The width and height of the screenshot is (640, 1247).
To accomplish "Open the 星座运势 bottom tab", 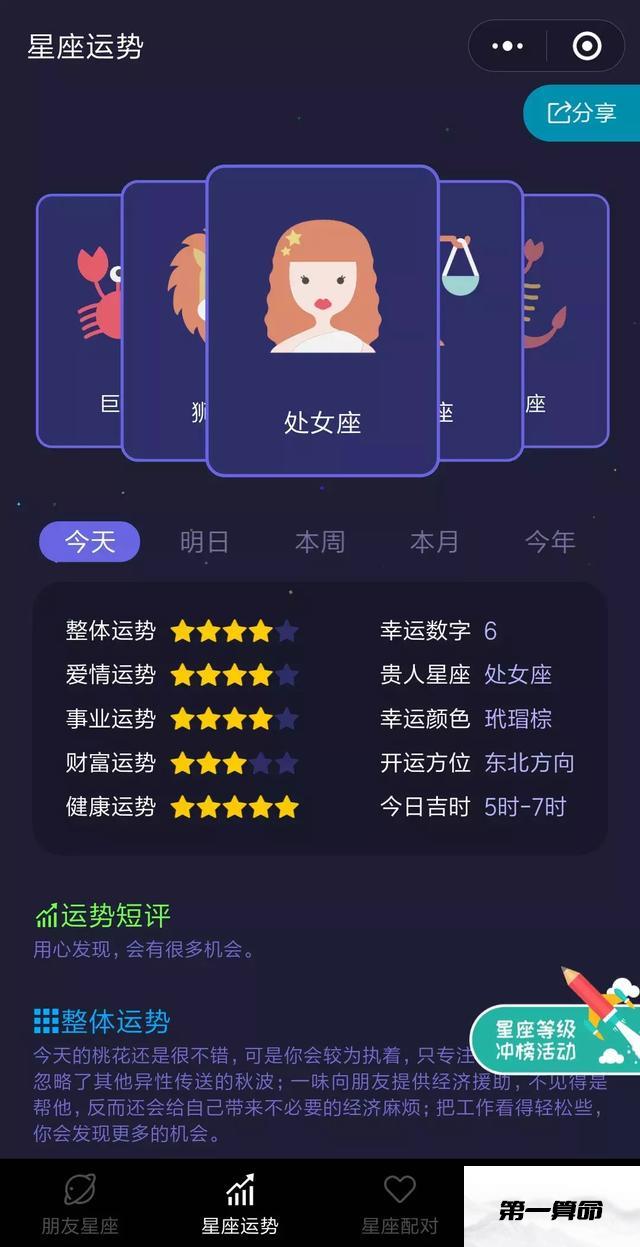I will pos(239,1203).
